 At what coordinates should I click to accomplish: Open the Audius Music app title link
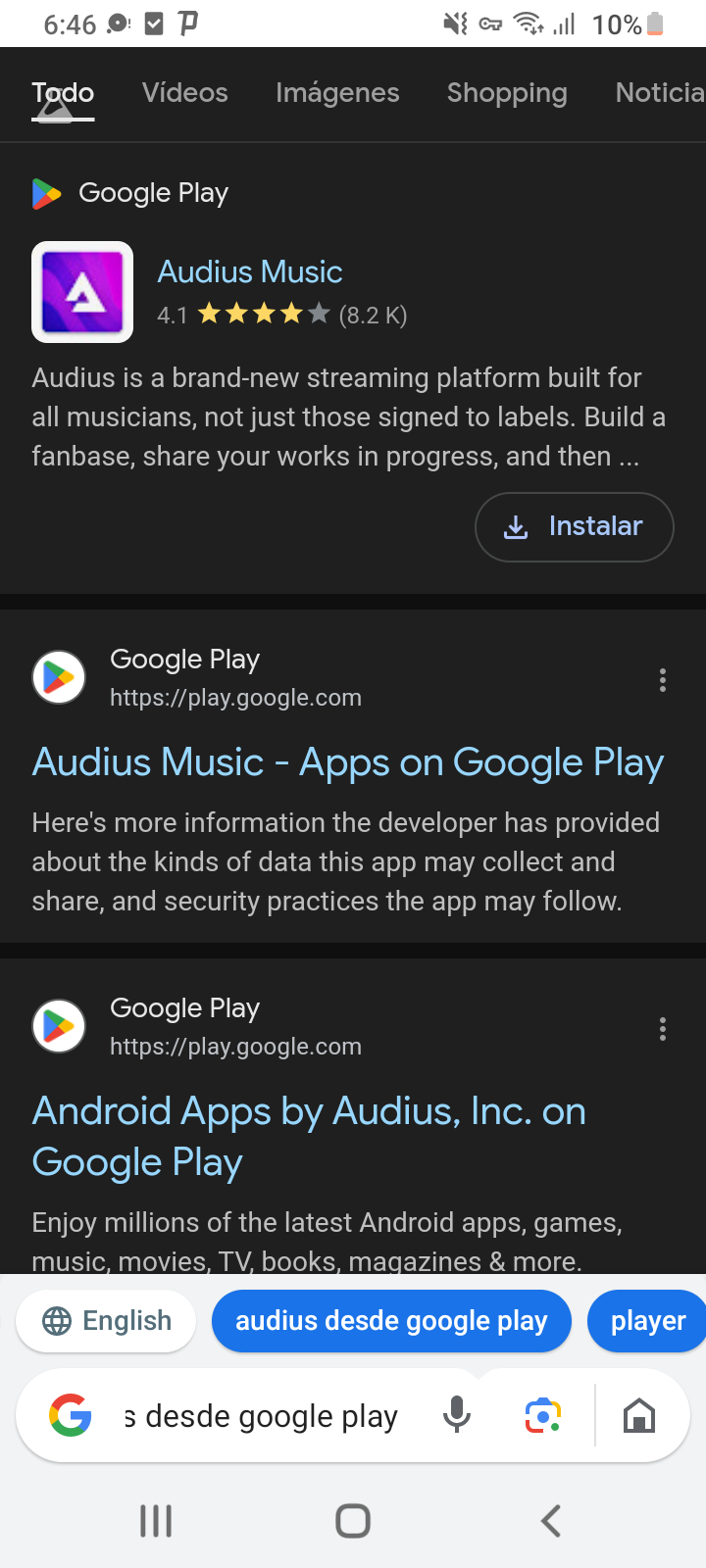click(250, 271)
